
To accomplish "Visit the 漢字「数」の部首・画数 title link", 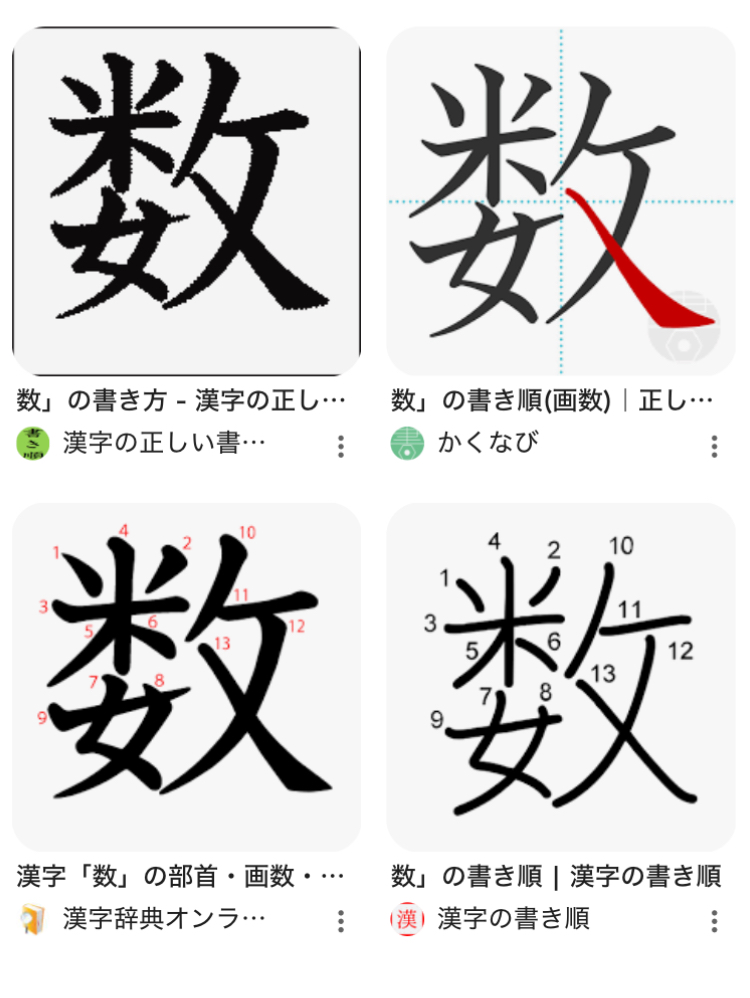I will [181, 877].
